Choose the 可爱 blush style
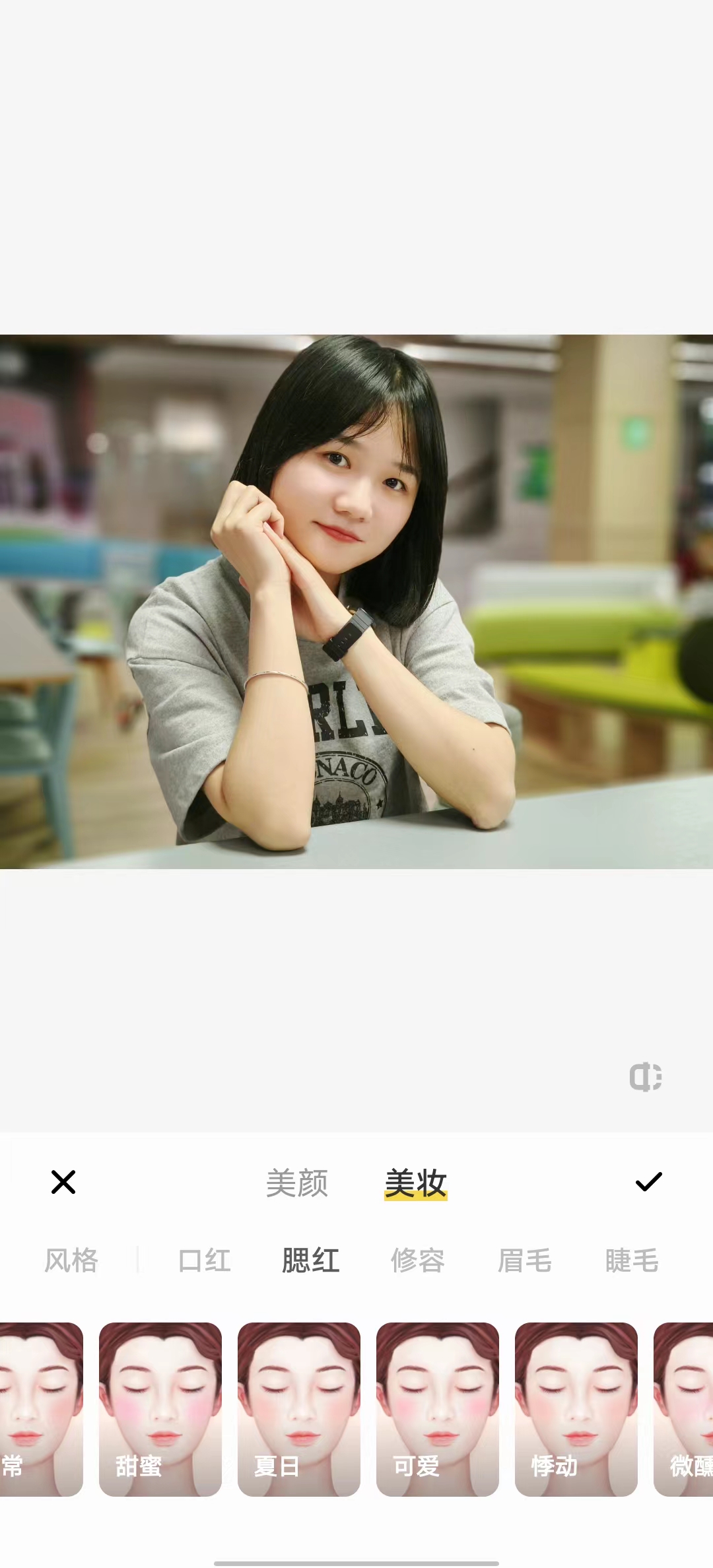 [438, 1409]
